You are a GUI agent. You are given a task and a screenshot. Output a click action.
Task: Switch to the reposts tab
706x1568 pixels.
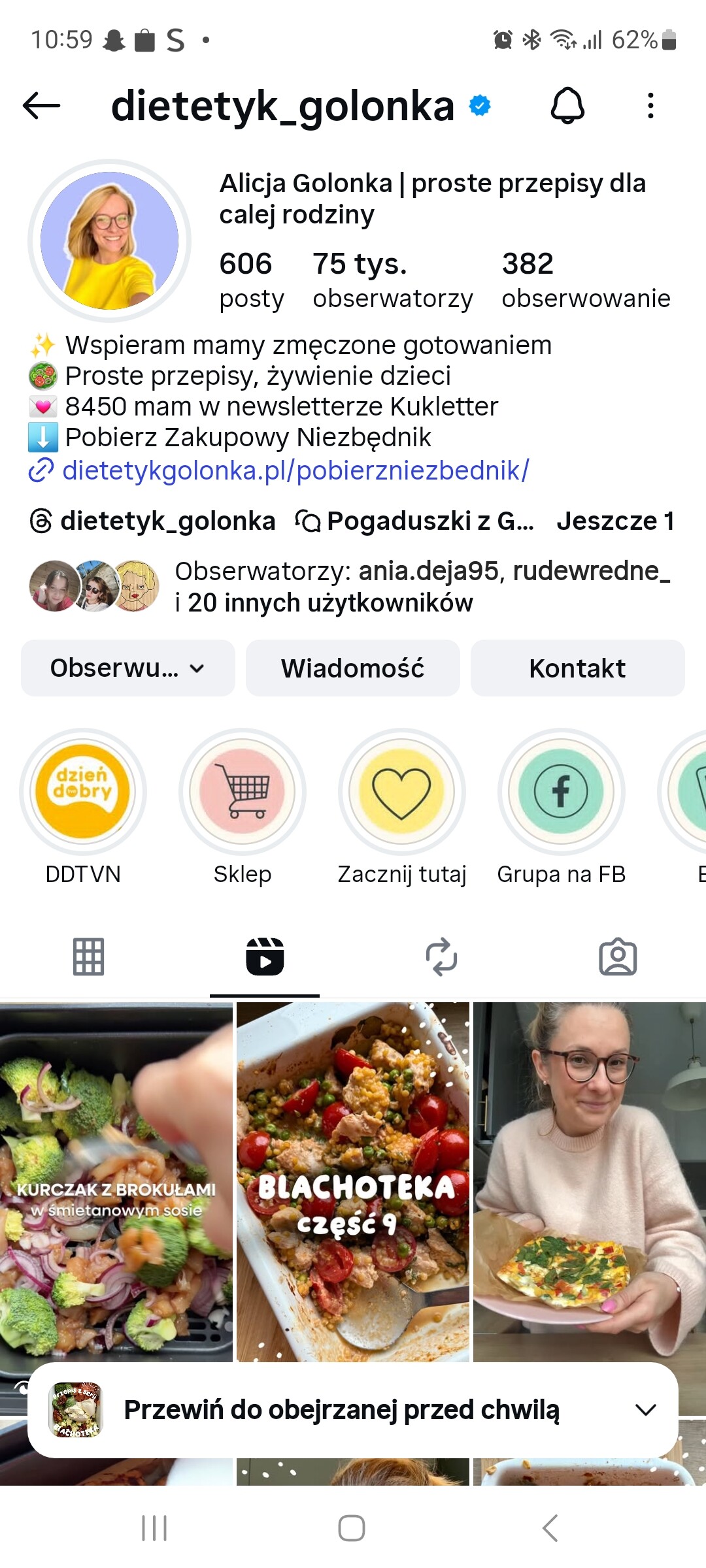pyautogui.click(x=441, y=957)
